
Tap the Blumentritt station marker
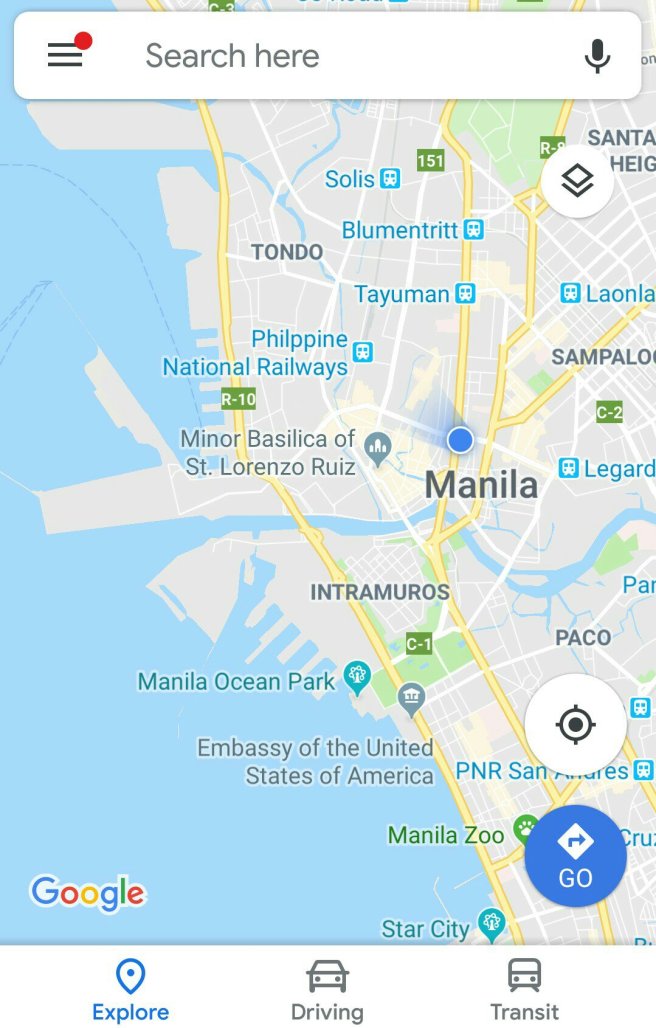click(x=473, y=230)
